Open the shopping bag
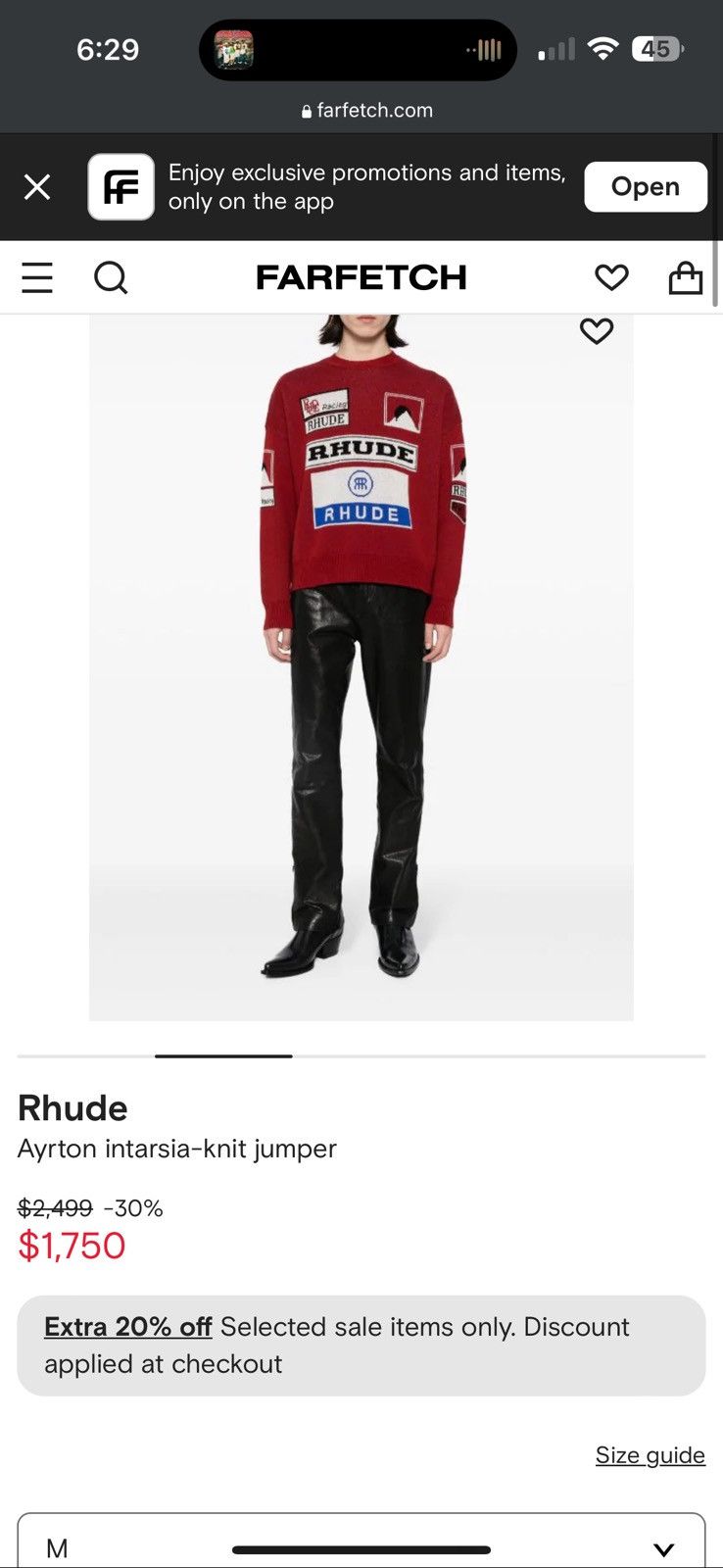The image size is (723, 1568). pos(685,278)
